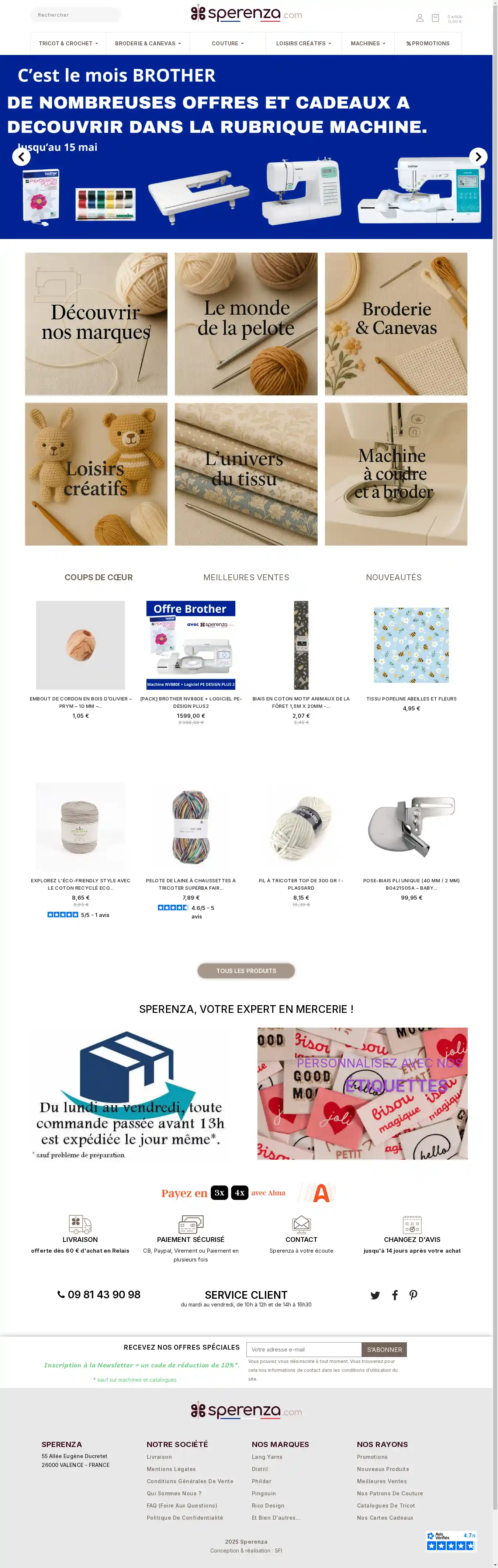Show the next banner slide
498x1568 pixels.
[478, 156]
